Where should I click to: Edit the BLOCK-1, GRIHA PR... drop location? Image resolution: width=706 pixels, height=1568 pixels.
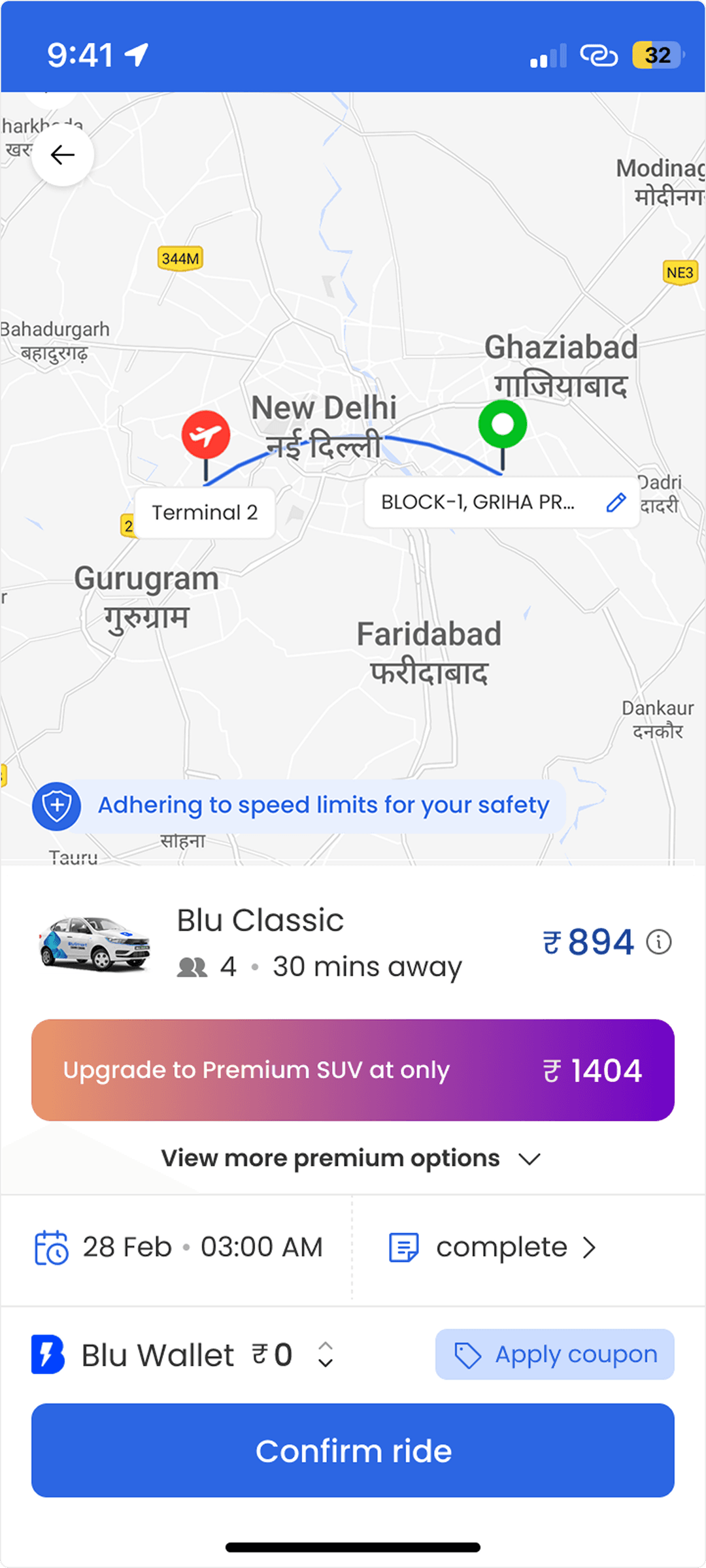(616, 502)
